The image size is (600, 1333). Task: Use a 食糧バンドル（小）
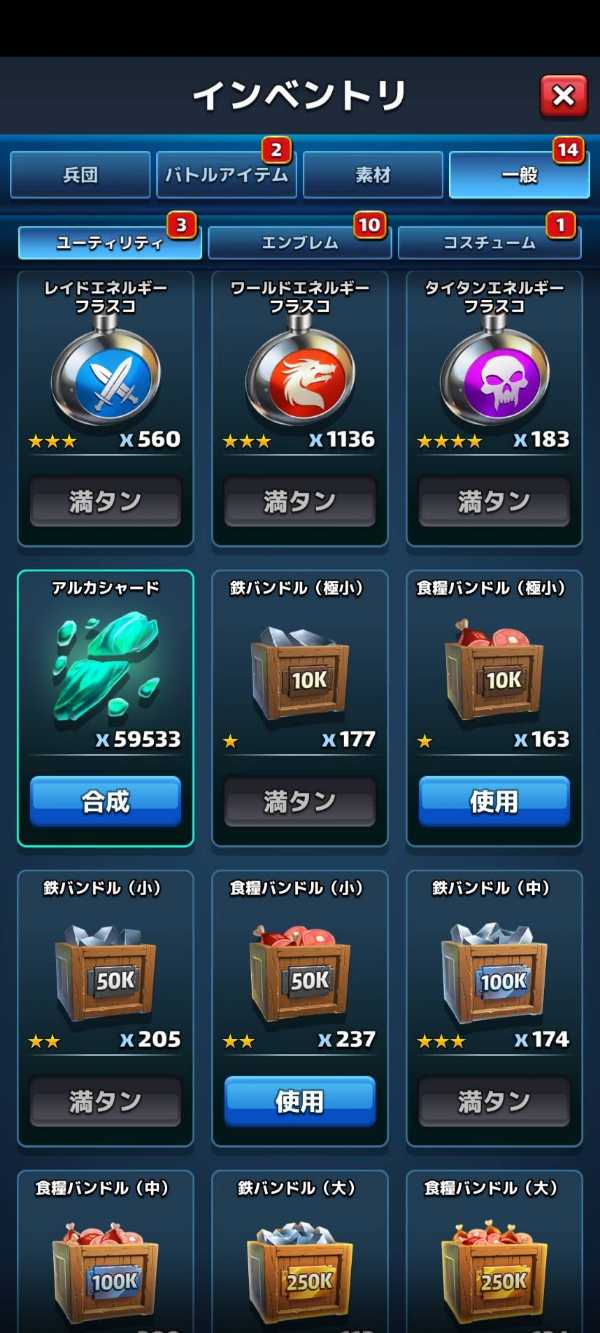coord(300,1101)
